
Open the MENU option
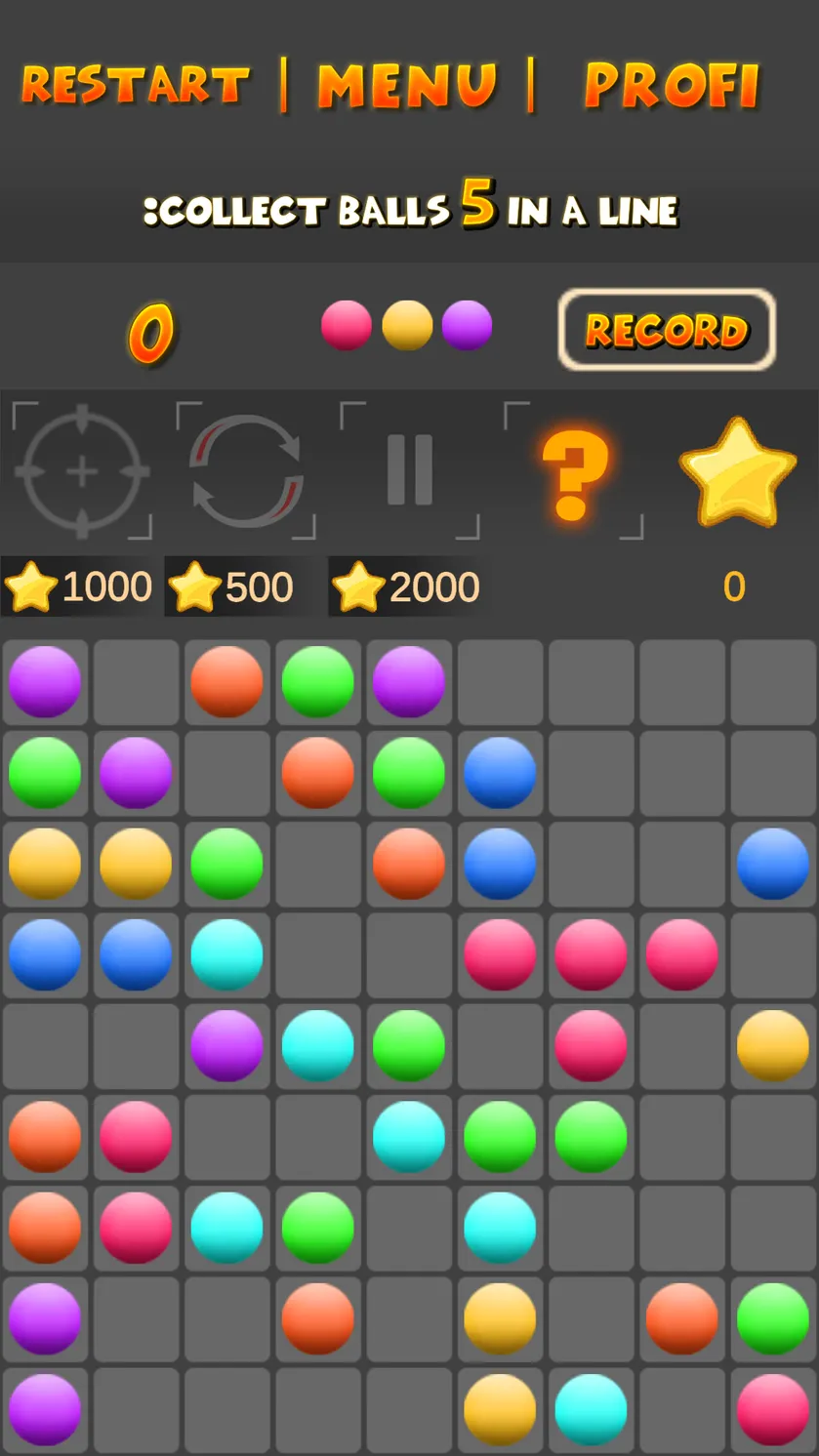click(x=408, y=85)
